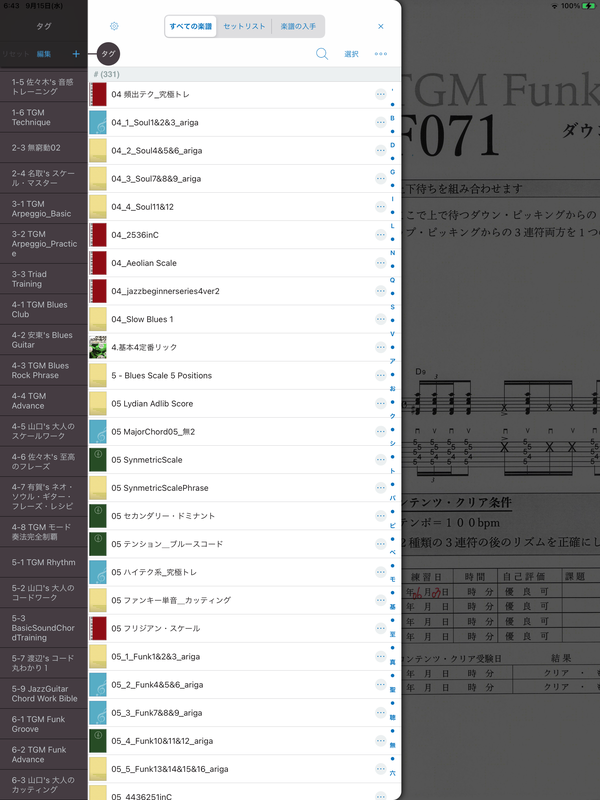Switch to the セットリスト tab
The width and height of the screenshot is (600, 800).
tap(244, 26)
